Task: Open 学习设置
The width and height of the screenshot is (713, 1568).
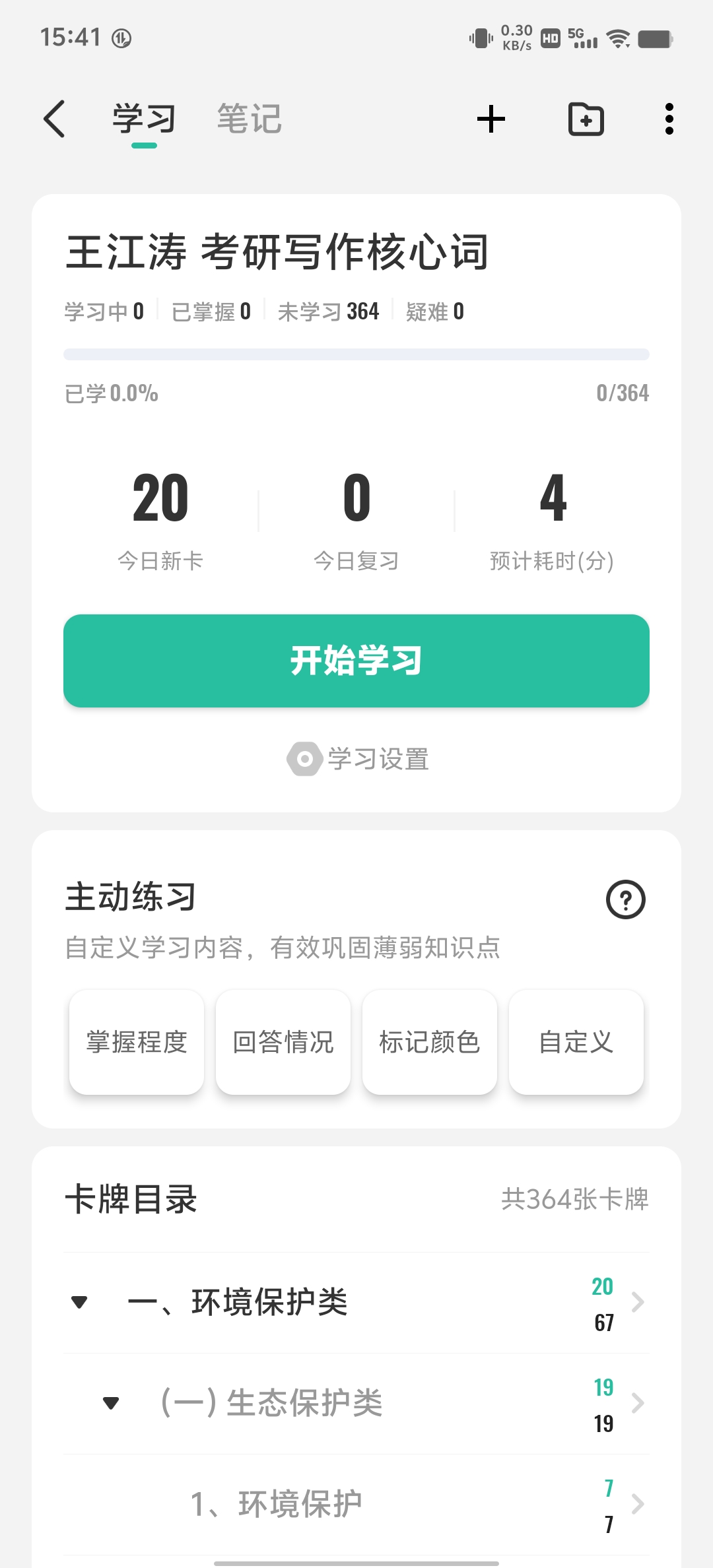Action: 358,759
